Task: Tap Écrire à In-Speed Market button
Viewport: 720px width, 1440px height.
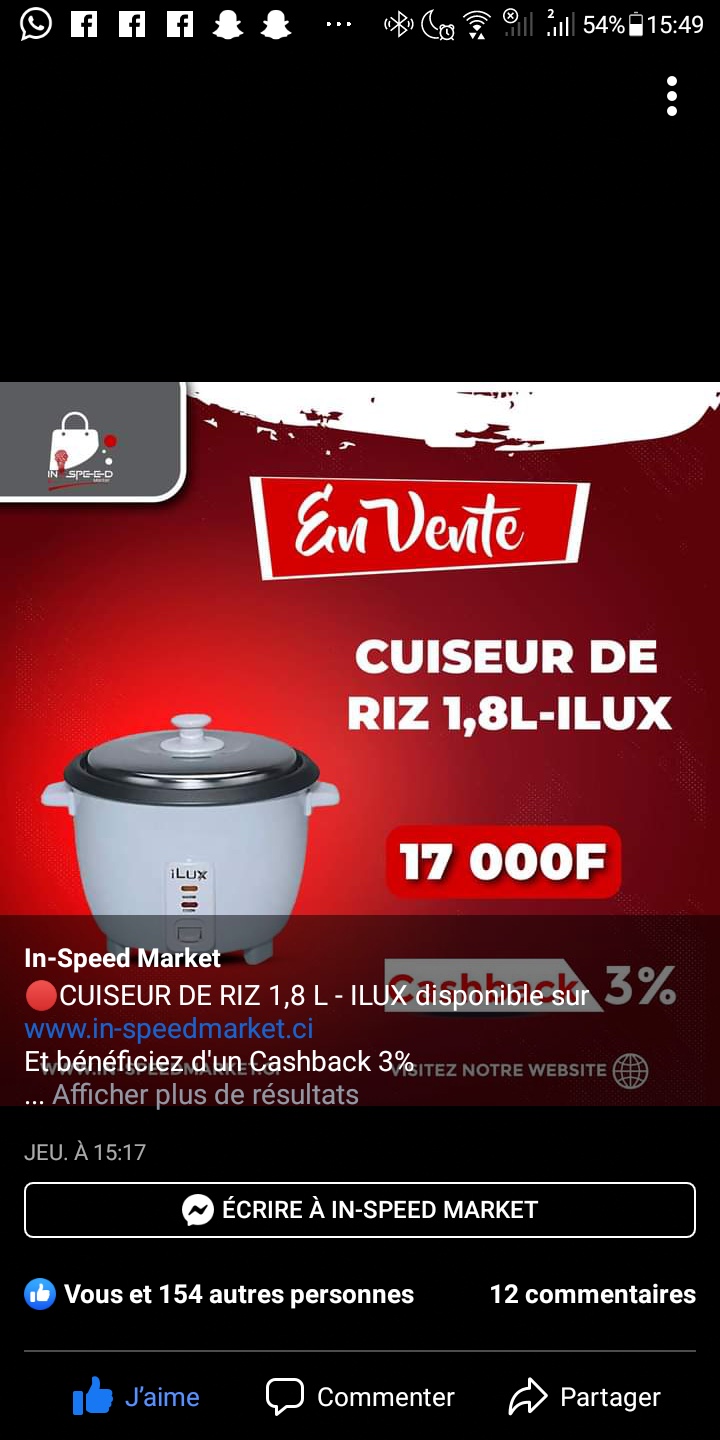Action: (360, 1210)
